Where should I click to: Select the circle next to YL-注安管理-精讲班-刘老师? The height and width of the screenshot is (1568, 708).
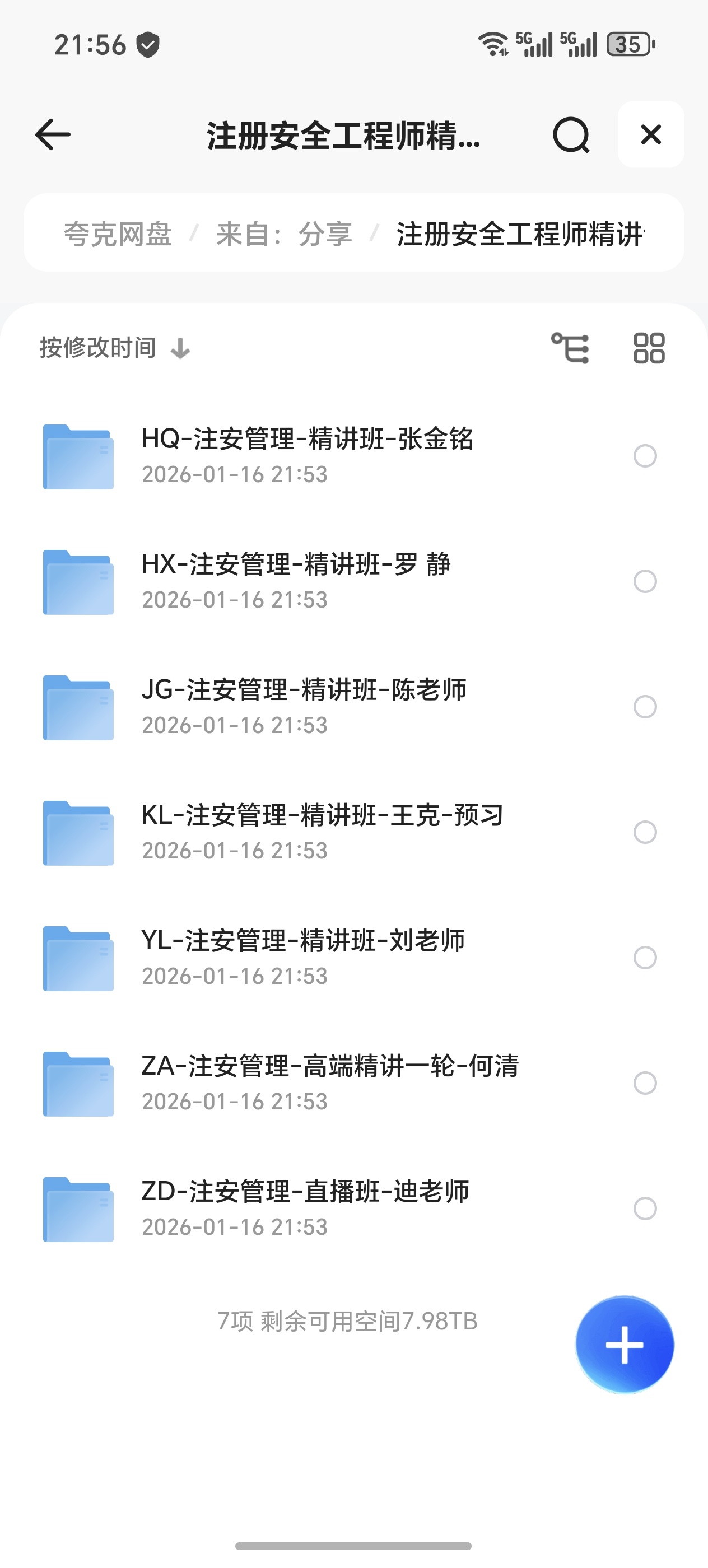(644, 958)
